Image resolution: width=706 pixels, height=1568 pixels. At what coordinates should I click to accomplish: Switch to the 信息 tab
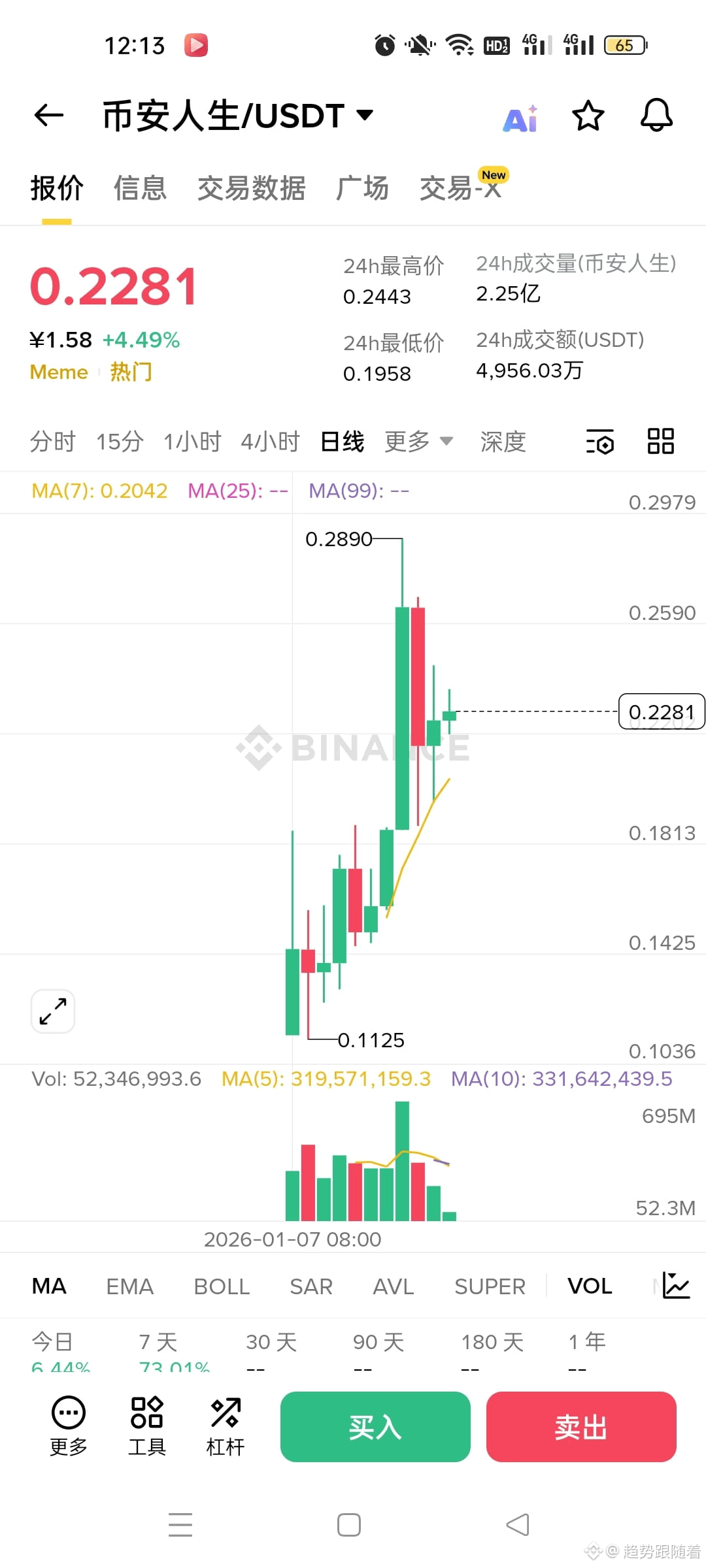[x=139, y=188]
